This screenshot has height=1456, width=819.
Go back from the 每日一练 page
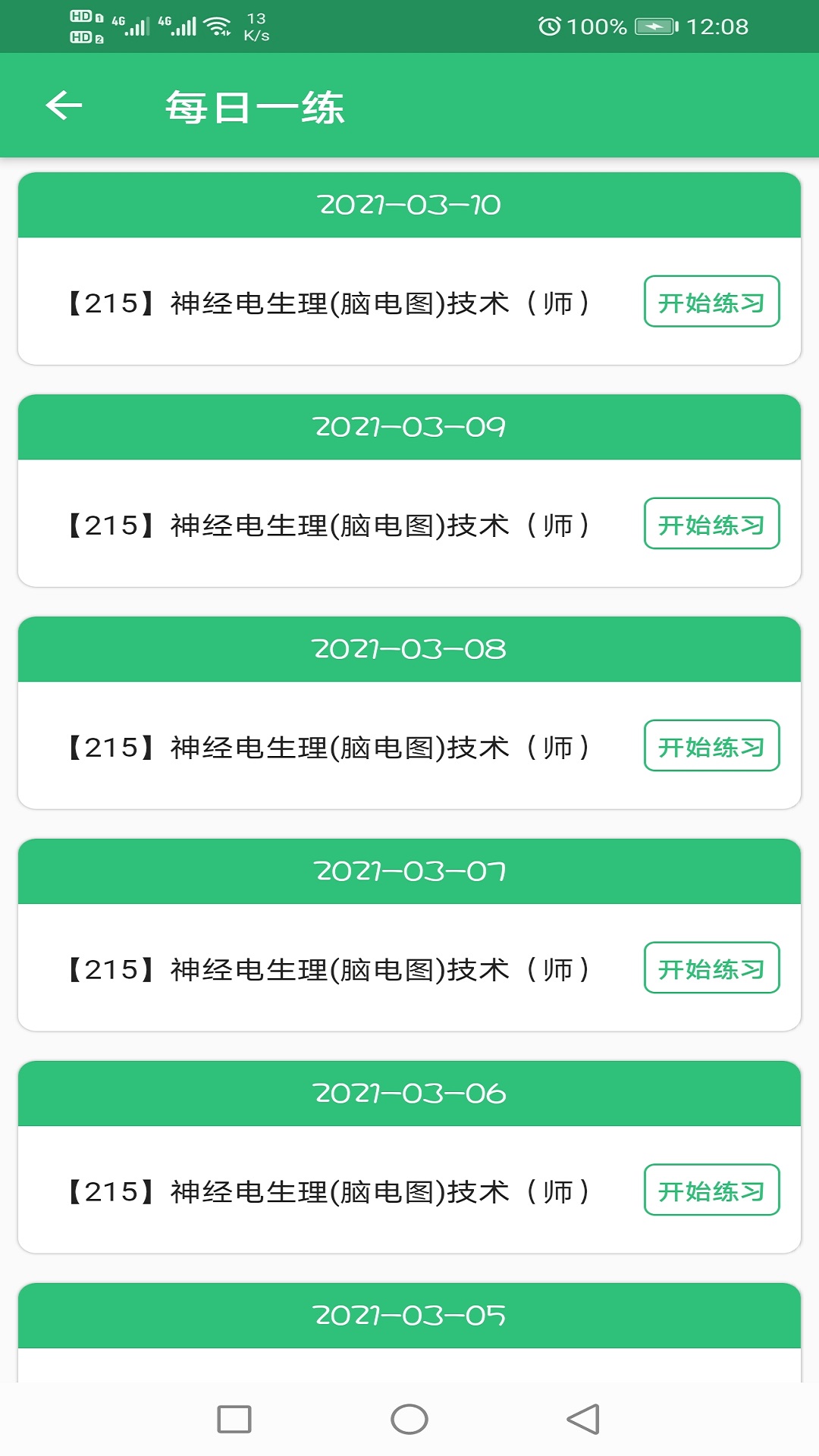64,105
